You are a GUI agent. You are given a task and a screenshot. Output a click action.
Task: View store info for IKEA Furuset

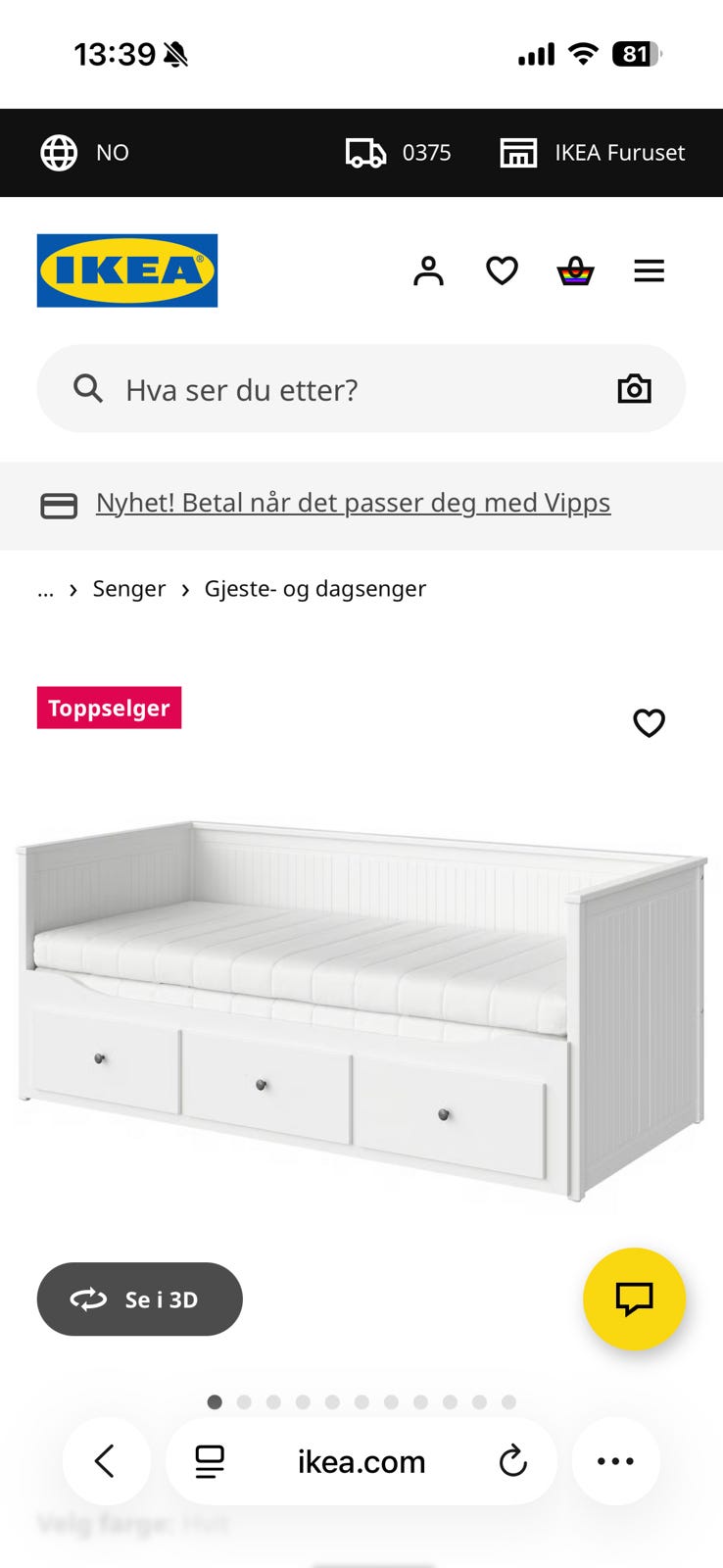pyautogui.click(x=592, y=153)
